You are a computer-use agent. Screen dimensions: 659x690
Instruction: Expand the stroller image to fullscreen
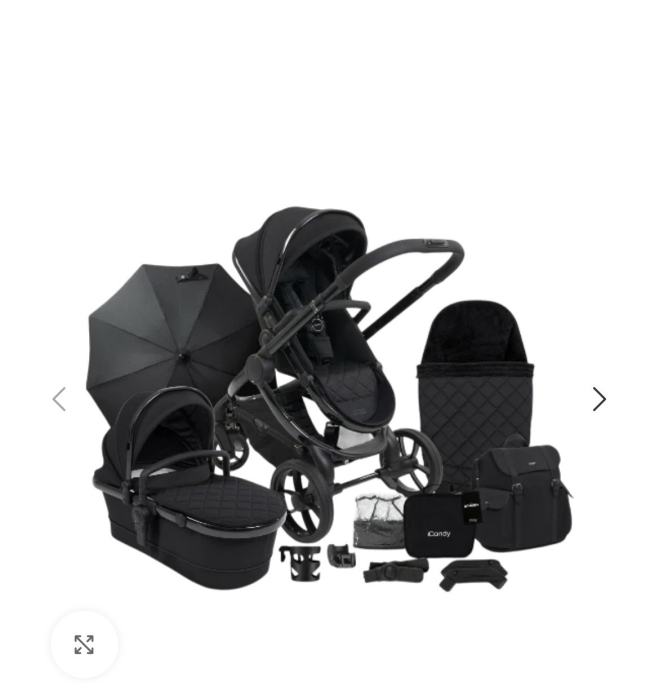[x=84, y=645]
